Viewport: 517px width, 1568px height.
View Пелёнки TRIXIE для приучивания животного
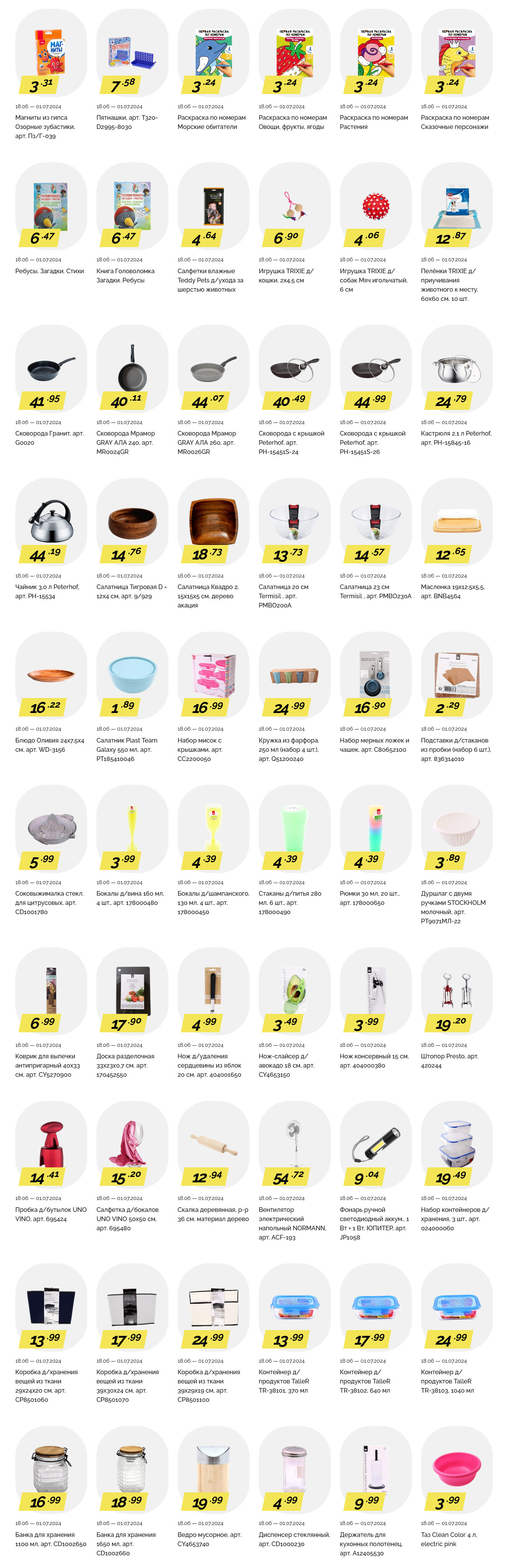[x=456, y=206]
